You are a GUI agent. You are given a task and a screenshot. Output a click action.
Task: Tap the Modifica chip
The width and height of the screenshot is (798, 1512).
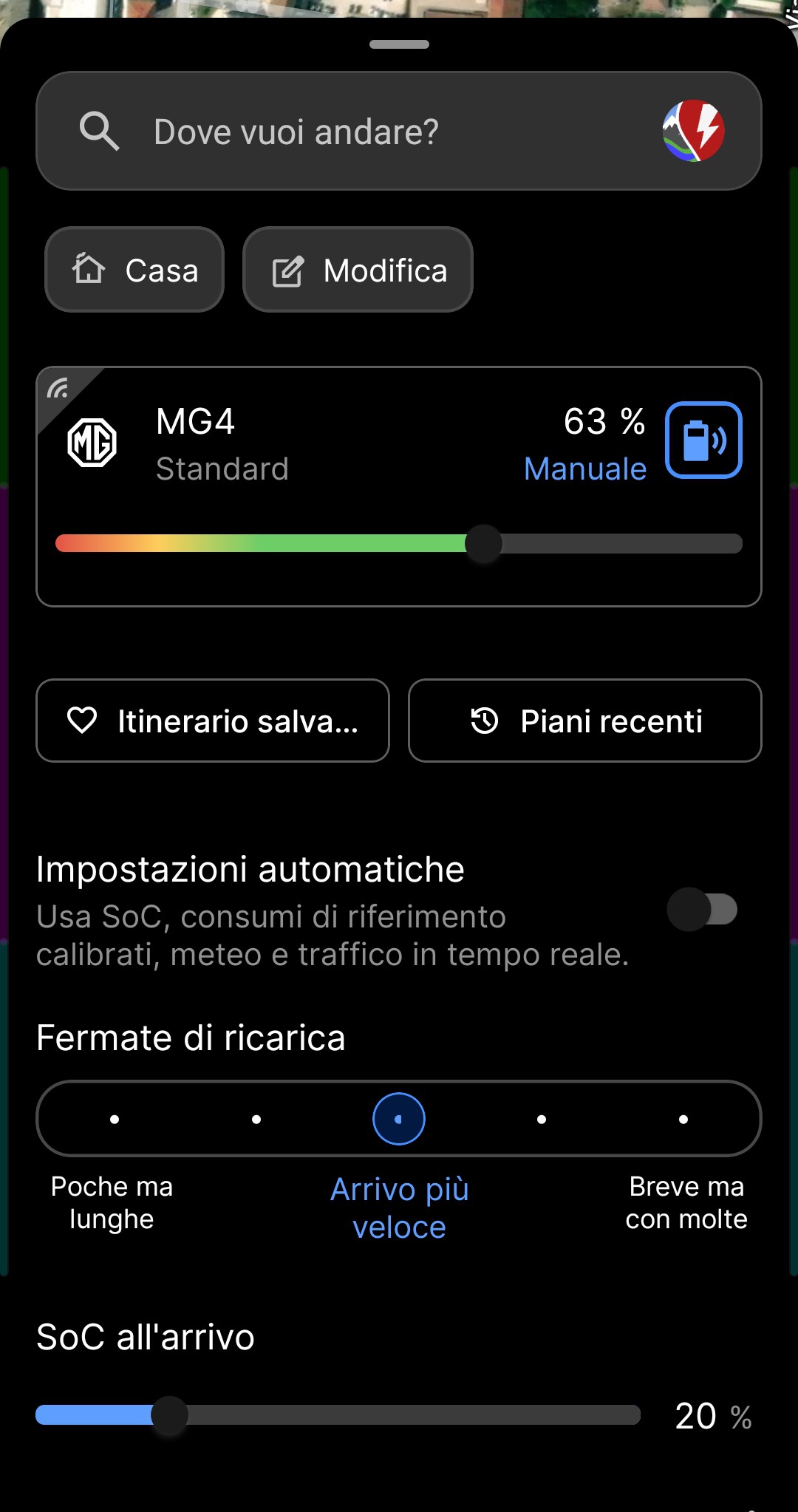358,270
